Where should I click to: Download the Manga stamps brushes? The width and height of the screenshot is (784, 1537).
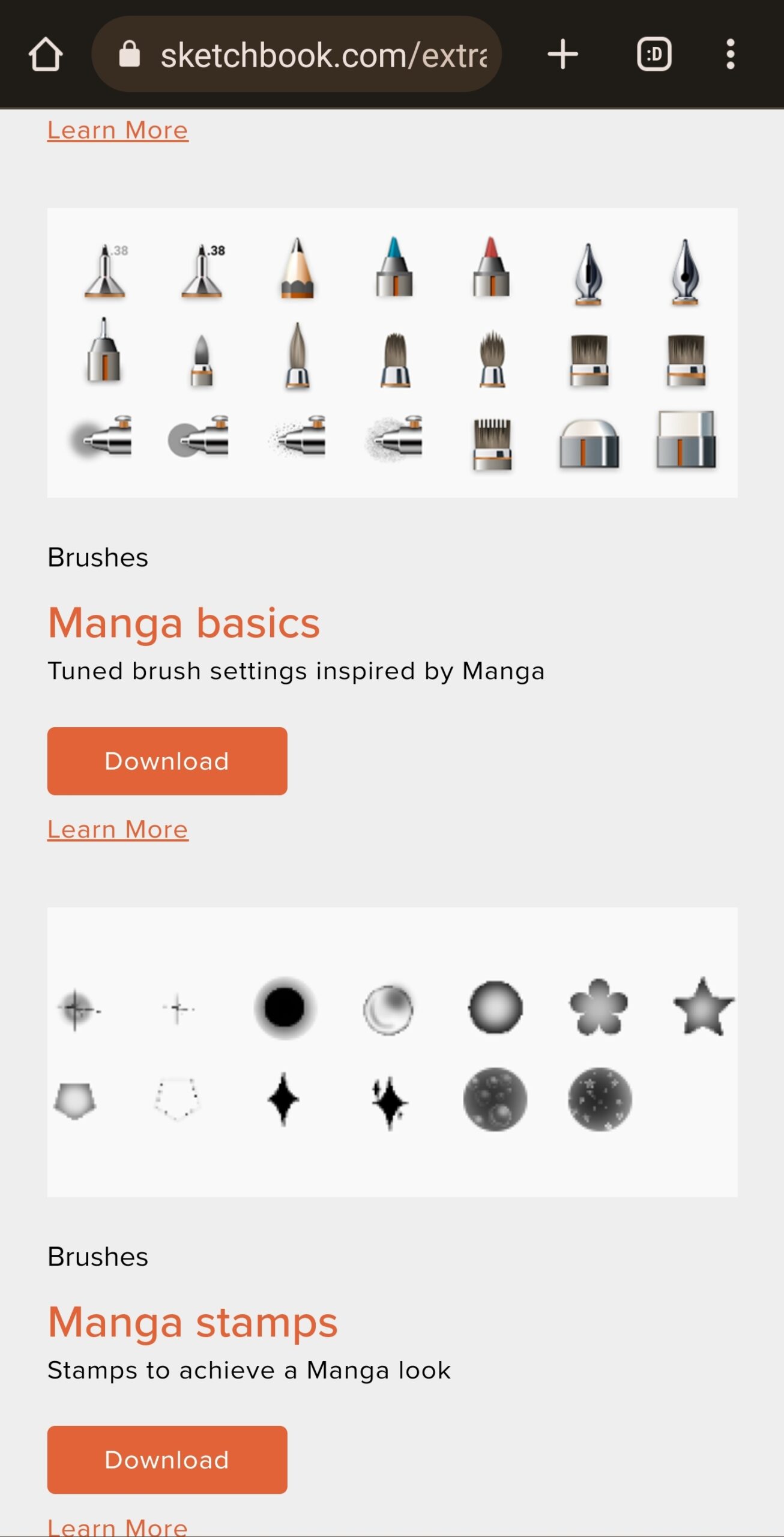(167, 1460)
